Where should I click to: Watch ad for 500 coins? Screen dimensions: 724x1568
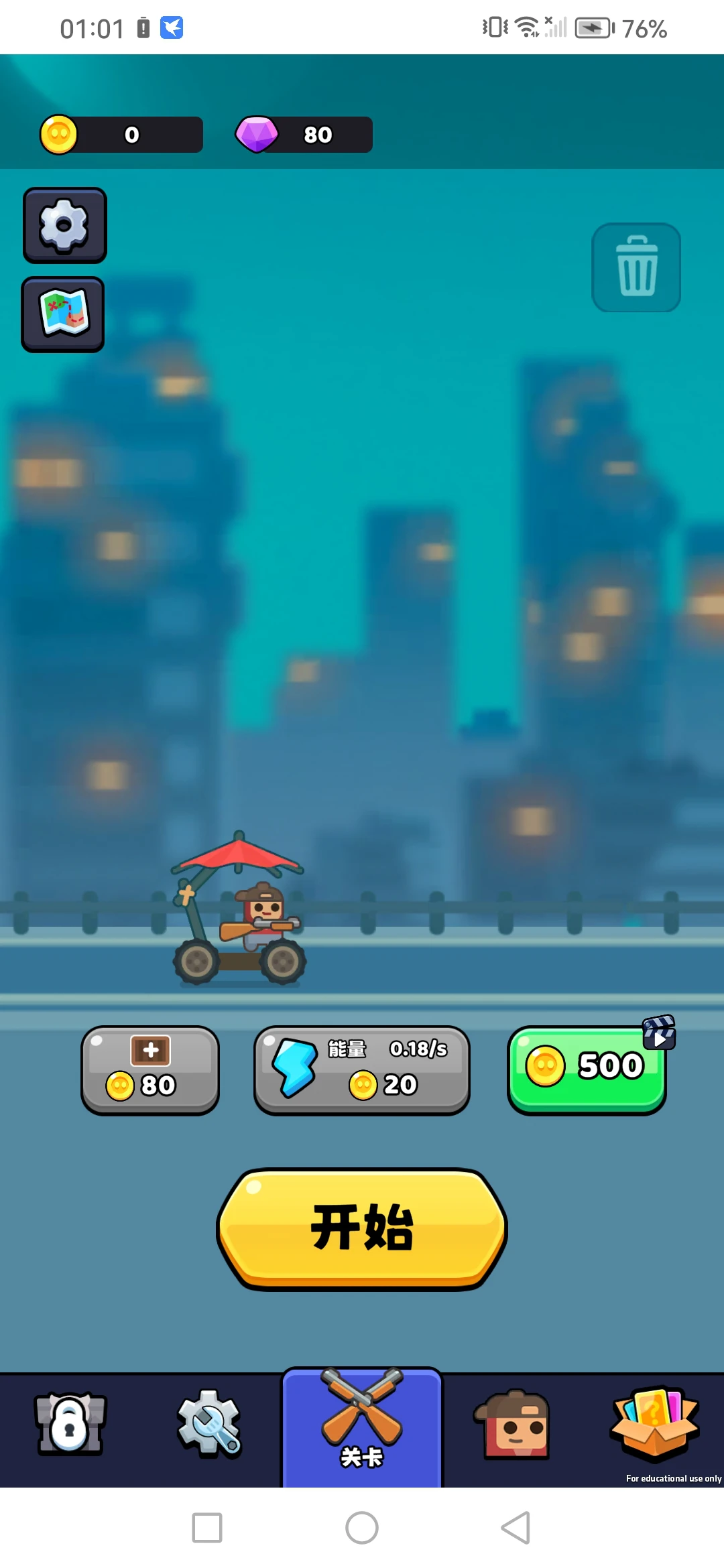[587, 1070]
